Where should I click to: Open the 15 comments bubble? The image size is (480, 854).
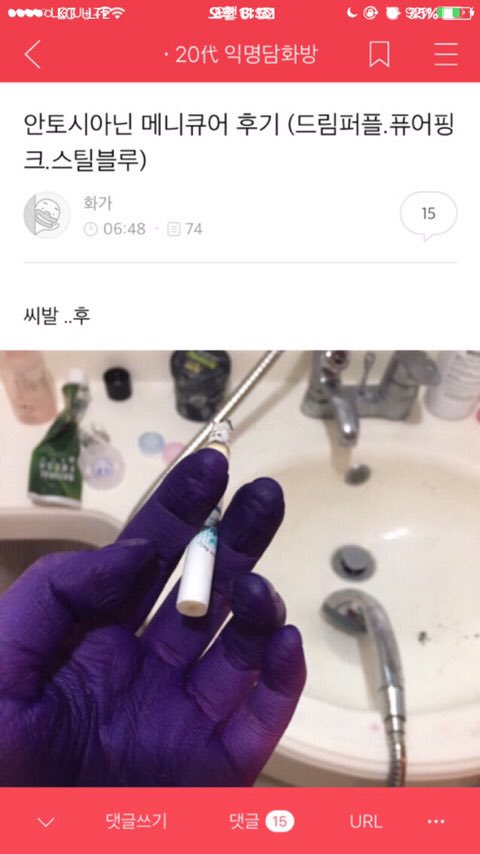point(429,215)
